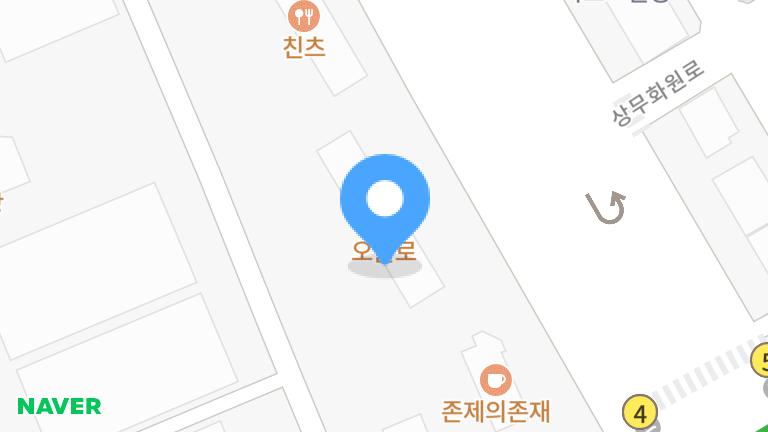Select the 존제의존재 cafe marker
Image resolution: width=768 pixels, height=432 pixels.
click(x=495, y=380)
